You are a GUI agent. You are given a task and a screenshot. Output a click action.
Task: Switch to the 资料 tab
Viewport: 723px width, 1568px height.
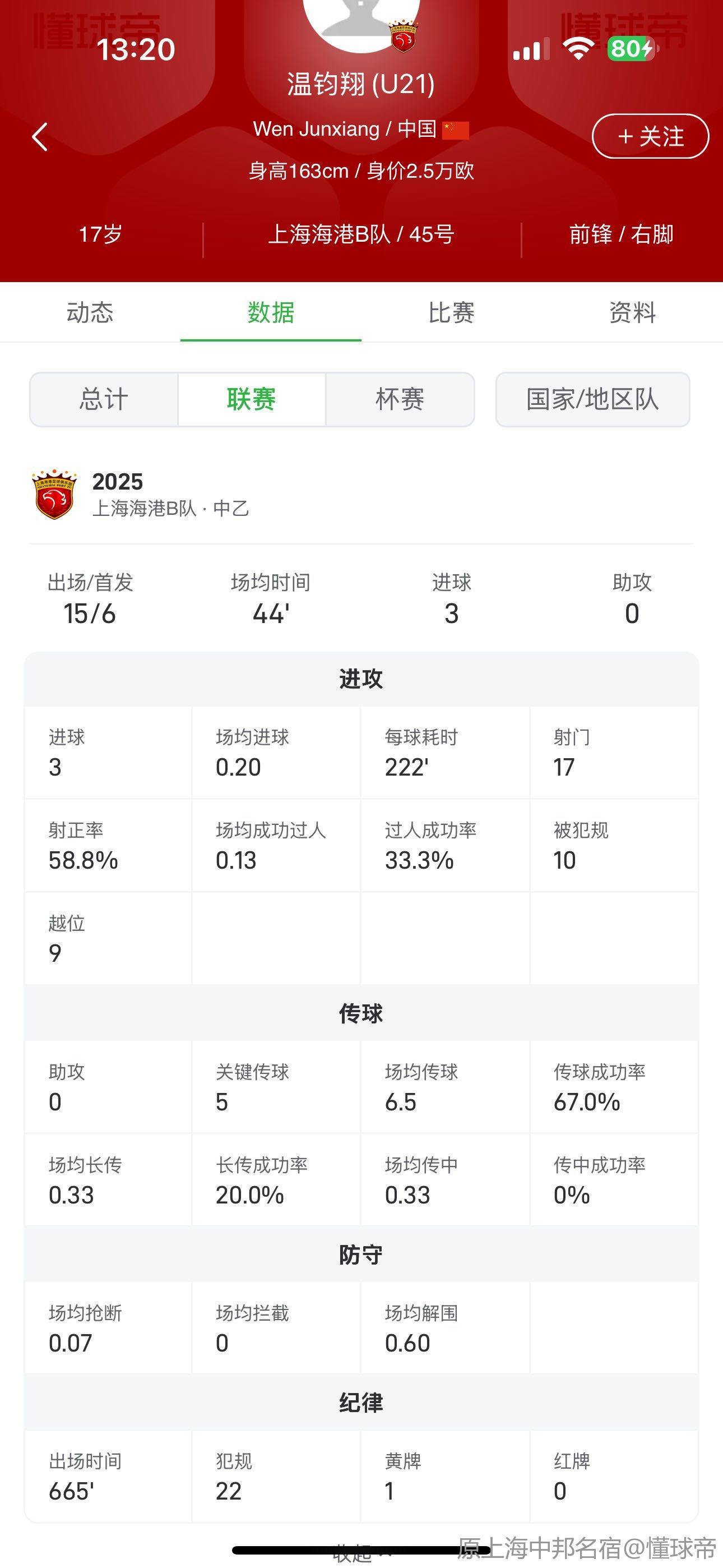[632, 312]
